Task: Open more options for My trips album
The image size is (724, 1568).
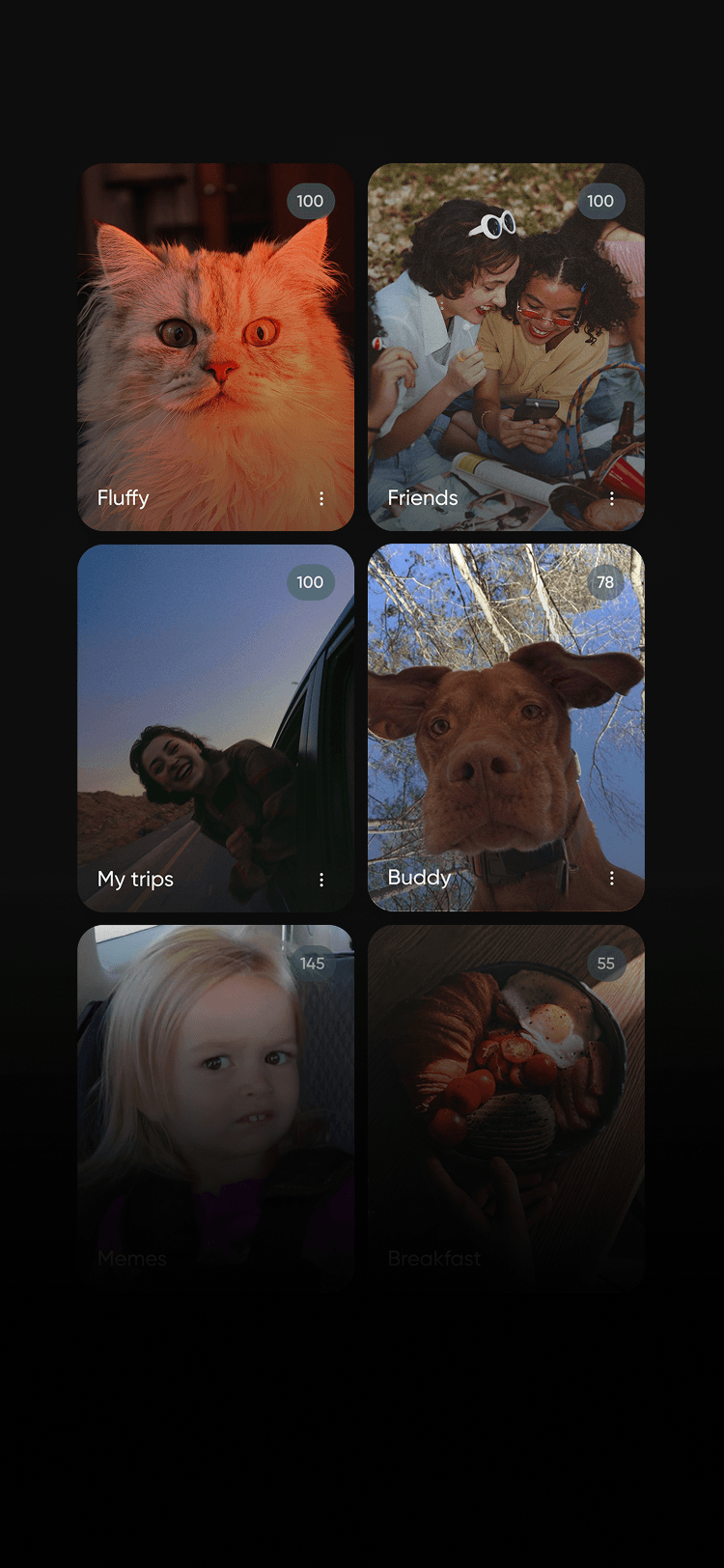Action: point(321,880)
